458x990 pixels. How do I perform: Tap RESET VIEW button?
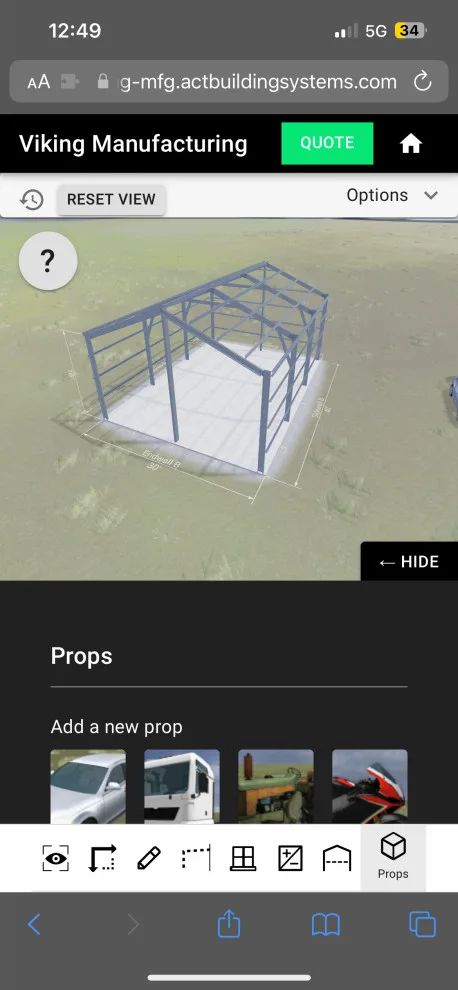[x=111, y=199]
